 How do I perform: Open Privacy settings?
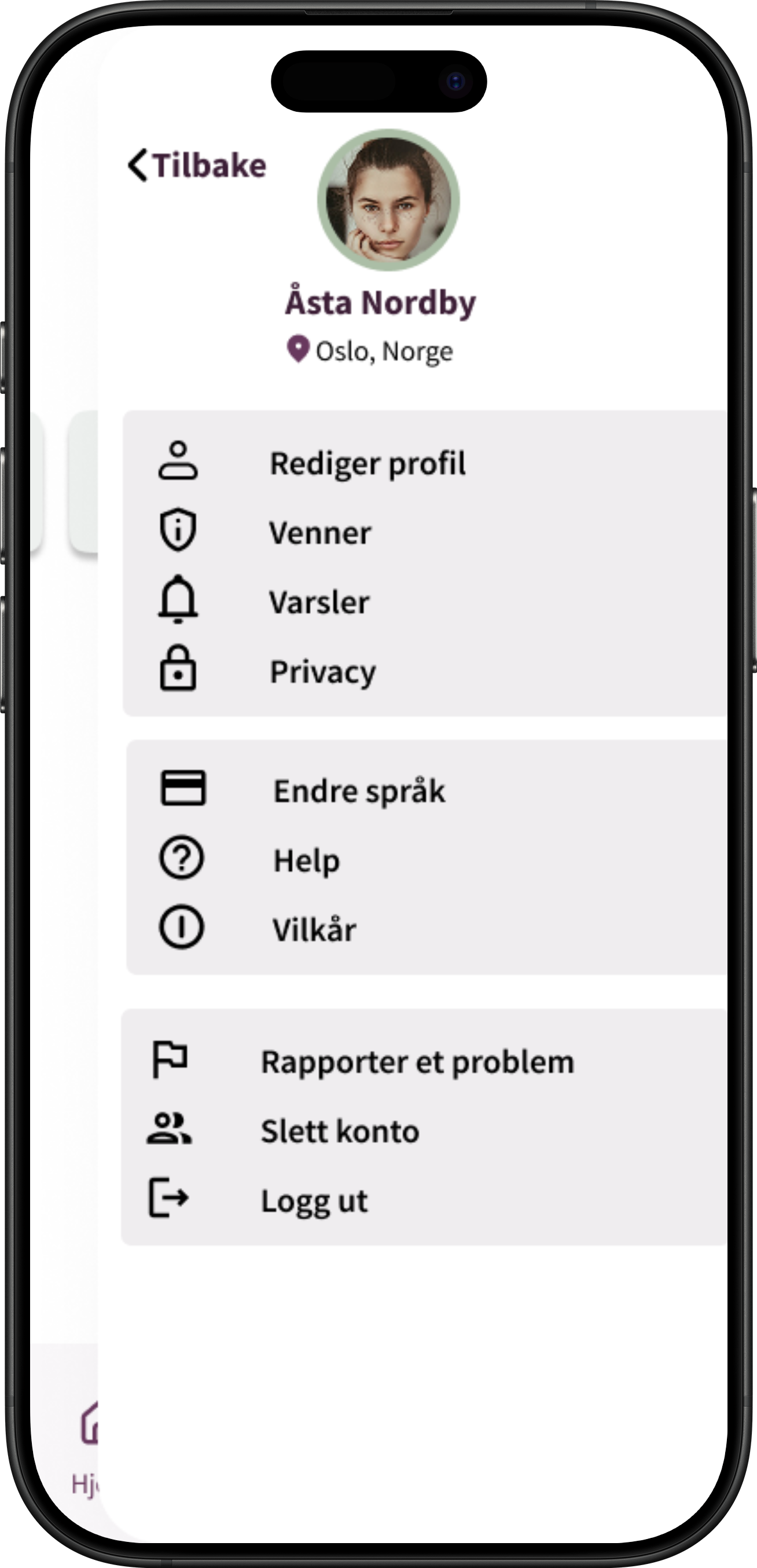click(x=322, y=672)
